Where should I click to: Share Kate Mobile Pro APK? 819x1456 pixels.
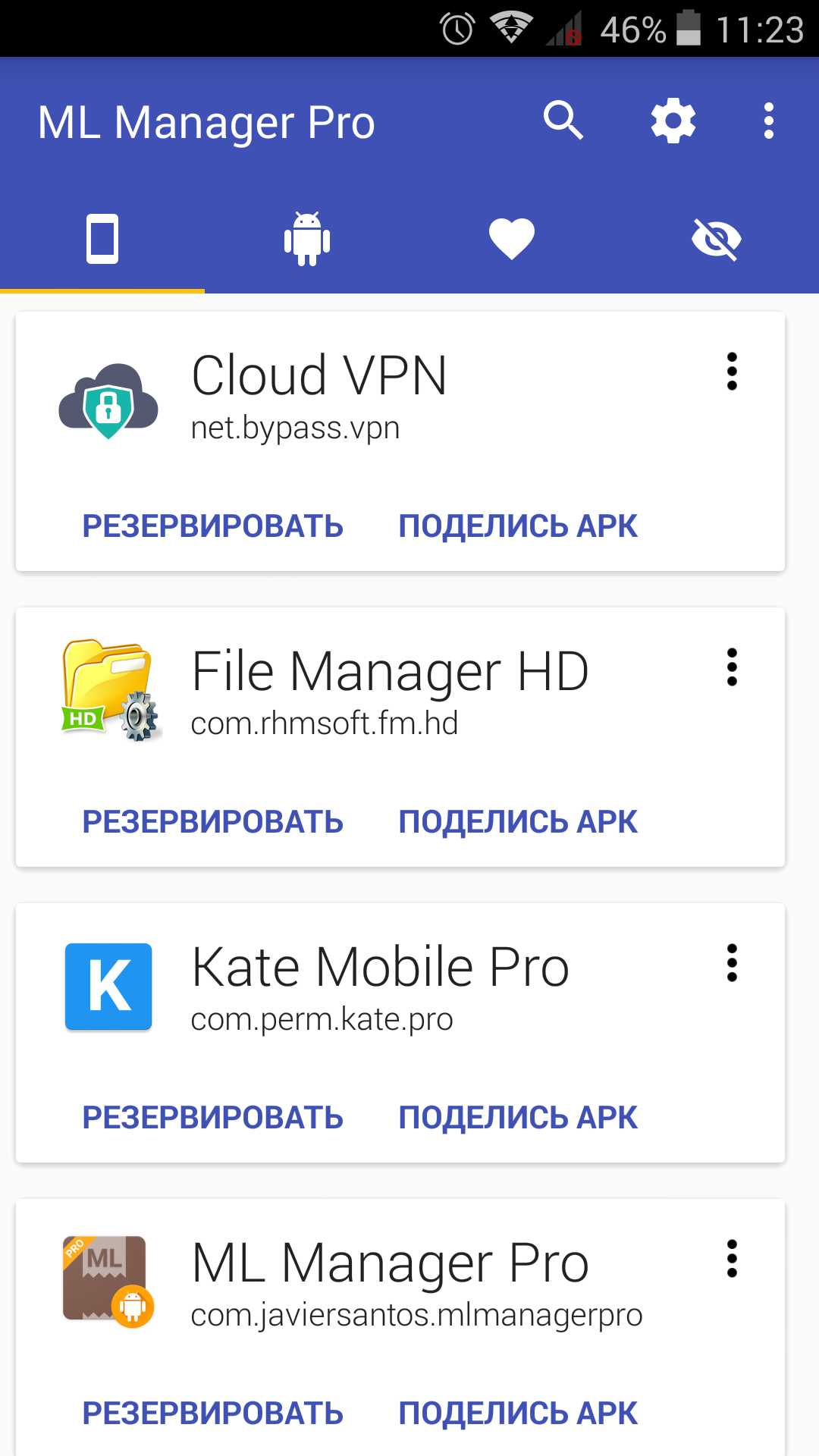pos(518,1118)
